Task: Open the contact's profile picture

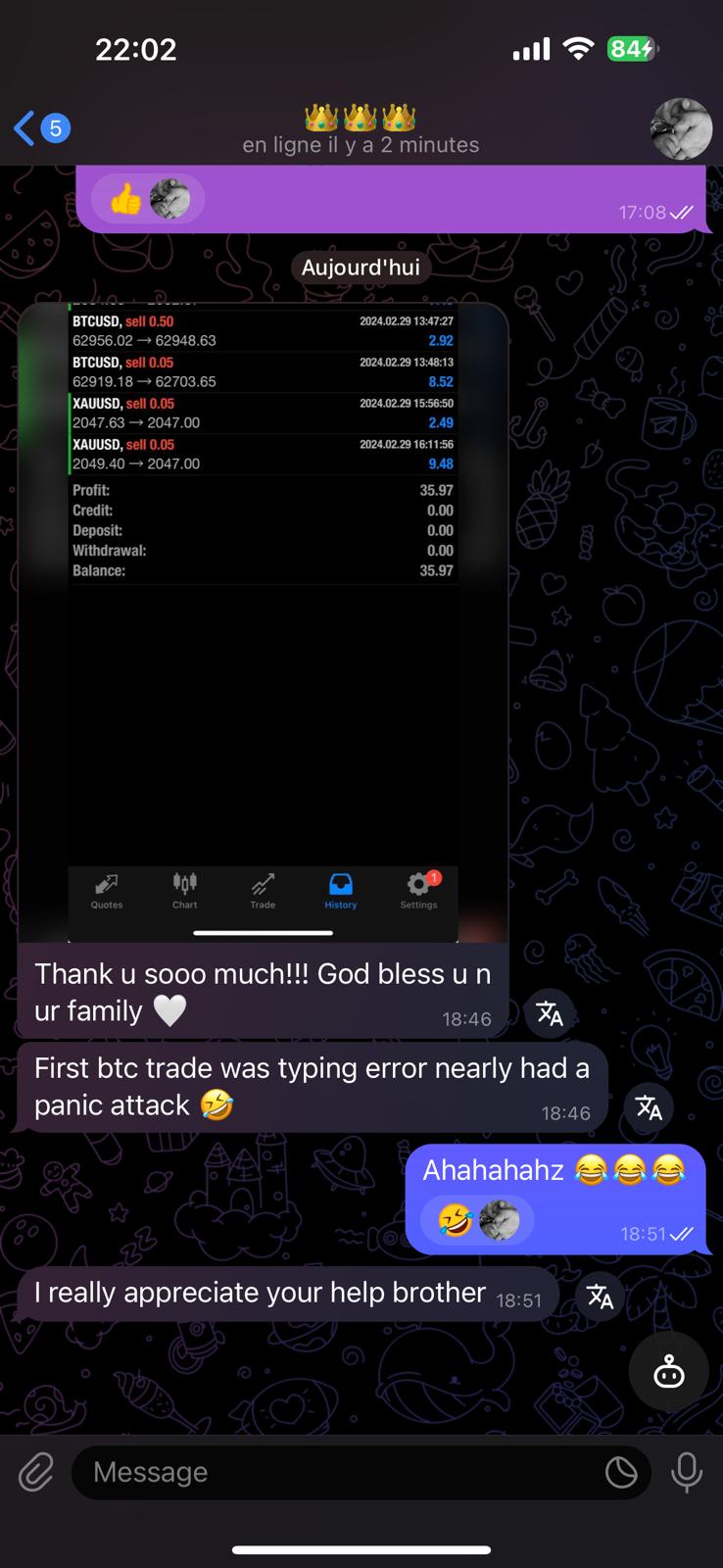Action: [x=681, y=128]
